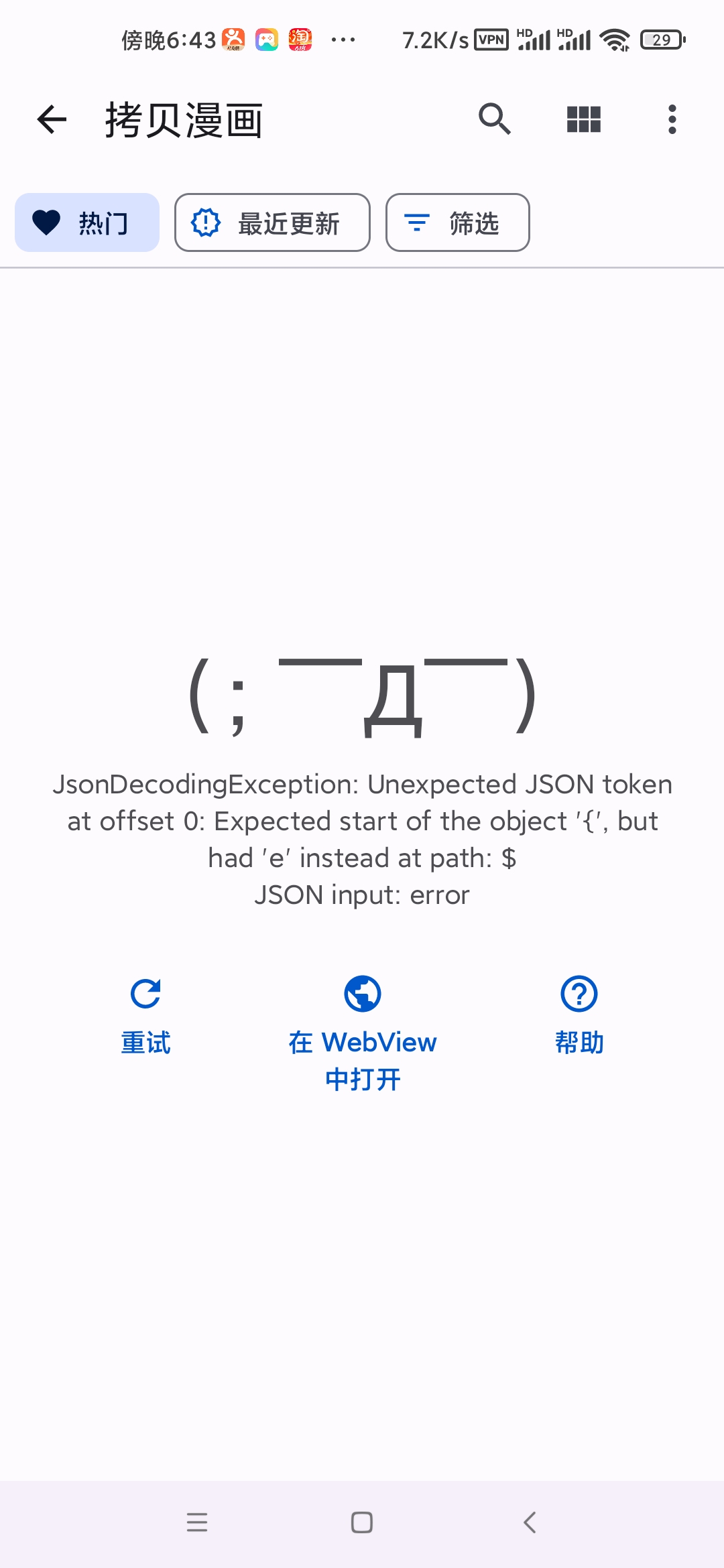This screenshot has width=724, height=1568.
Task: Open the 筛选 filter options
Action: click(457, 222)
